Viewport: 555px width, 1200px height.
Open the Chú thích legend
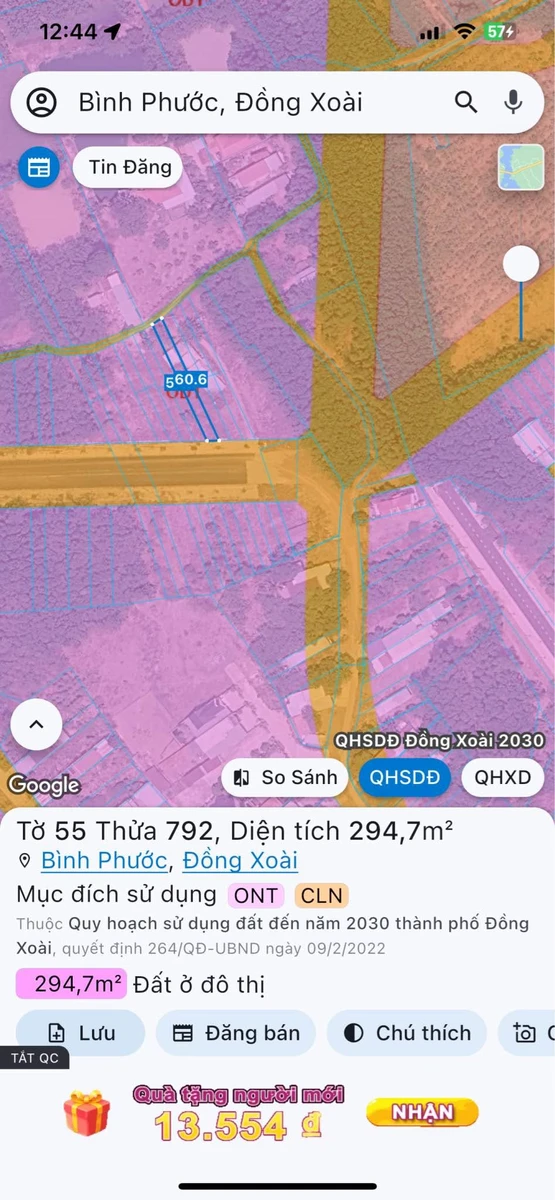[x=407, y=1033]
